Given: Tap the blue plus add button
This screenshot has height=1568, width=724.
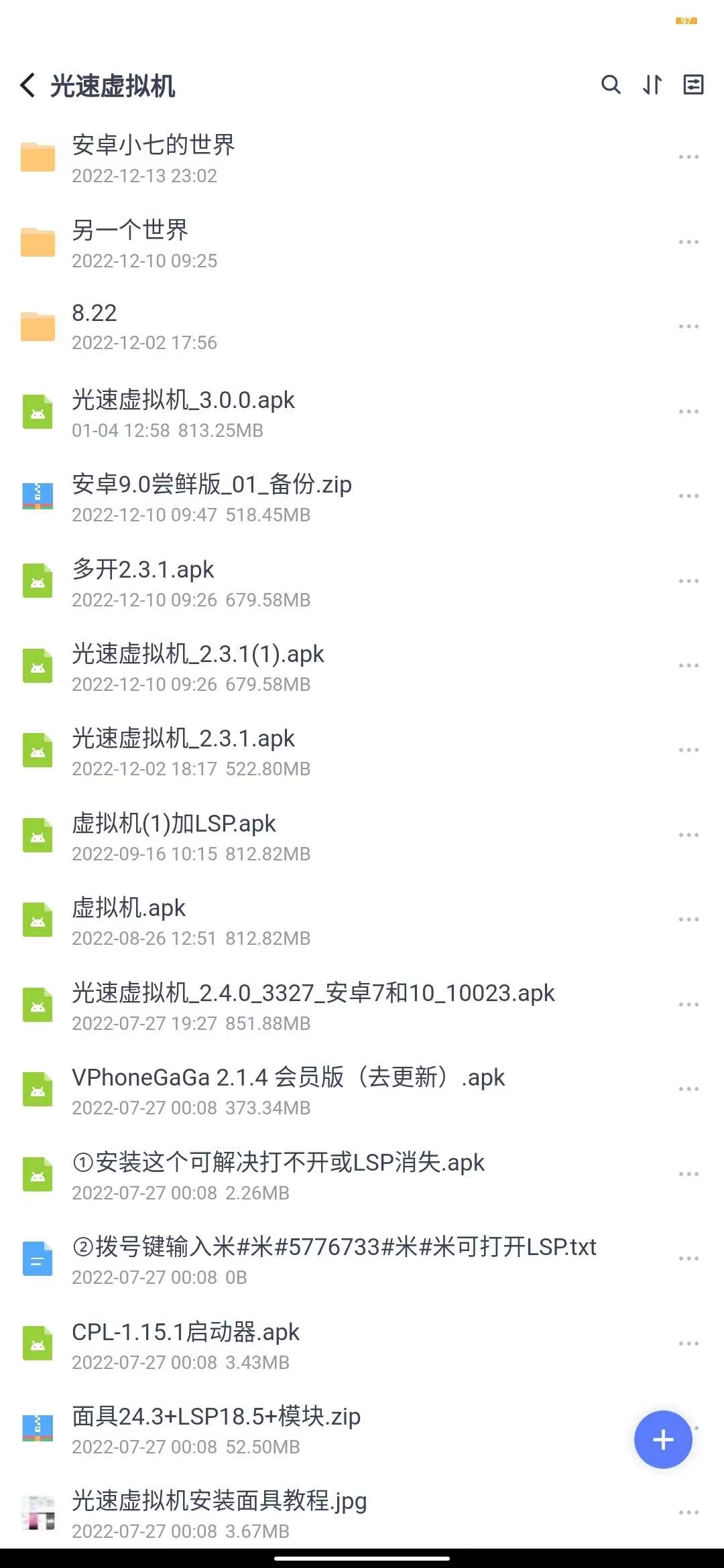Looking at the screenshot, I should point(663,1439).
